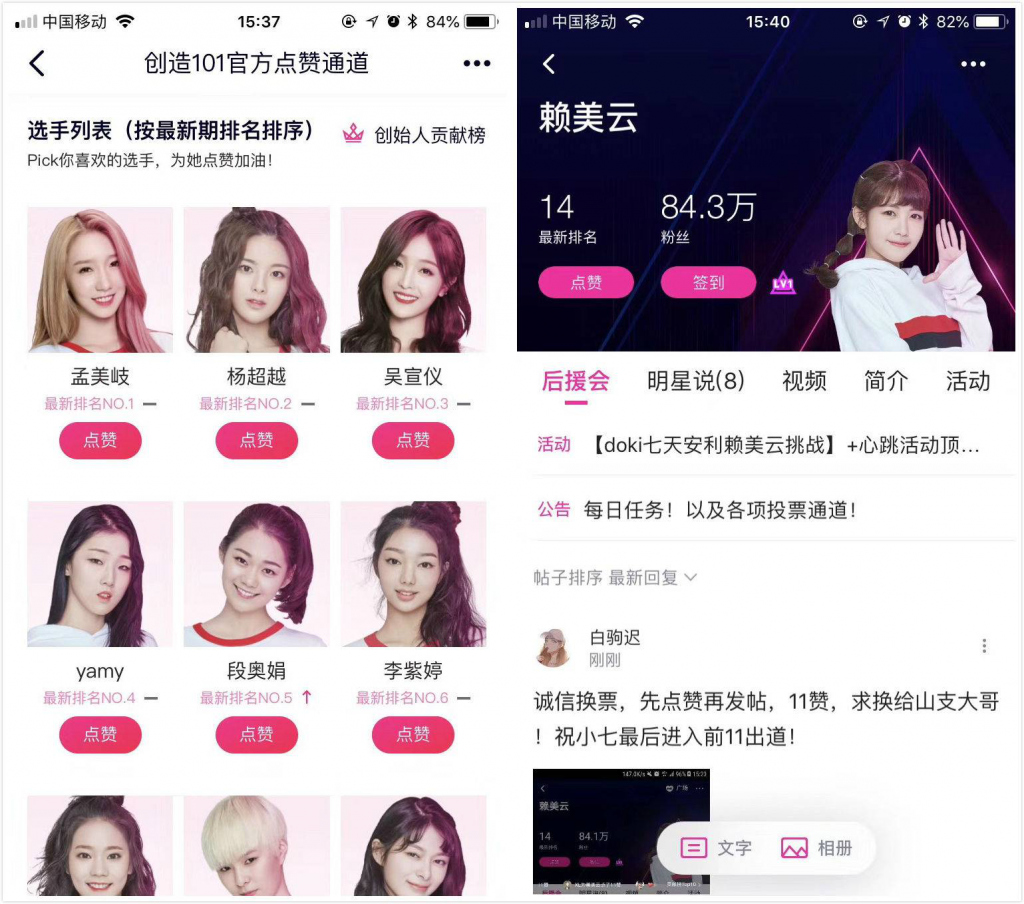Viewport: 1024px width, 904px height.
Task: Expand 帖子排序 最新回复 sort dropdown
Action: 615,577
